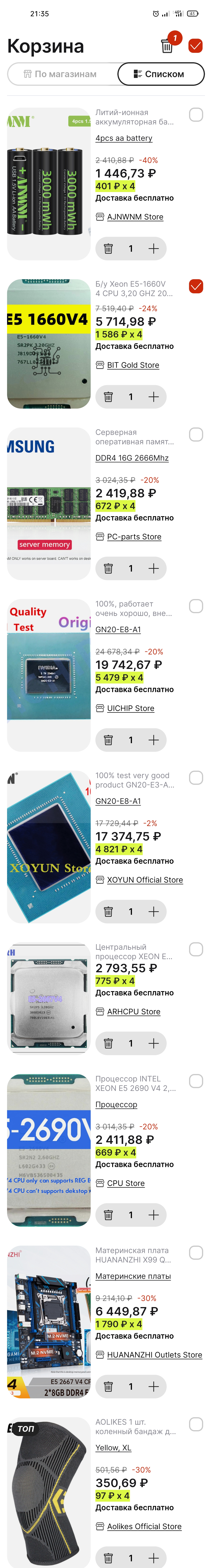Open CPU Store seller page

click(x=125, y=1183)
